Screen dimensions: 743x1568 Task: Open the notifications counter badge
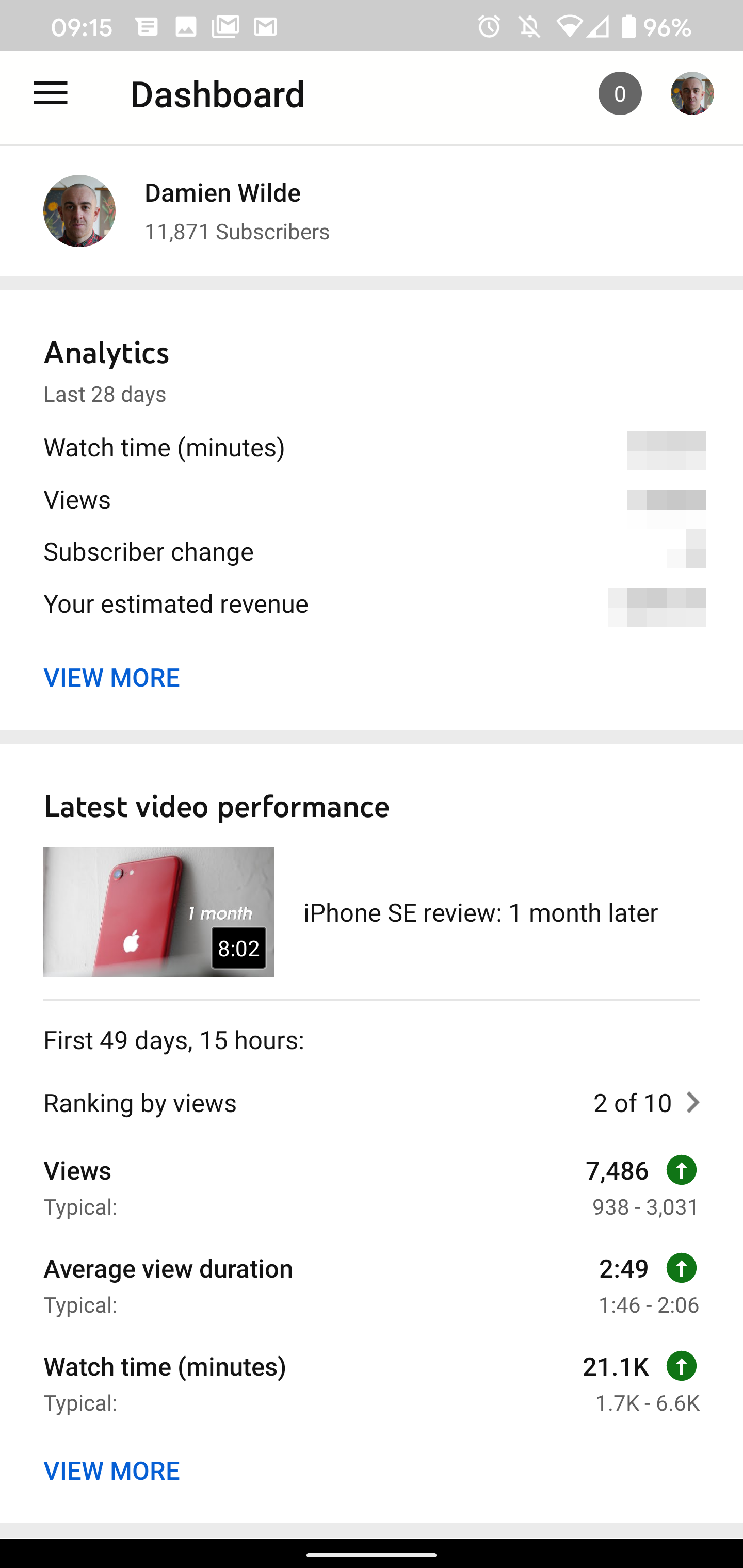pyautogui.click(x=619, y=94)
